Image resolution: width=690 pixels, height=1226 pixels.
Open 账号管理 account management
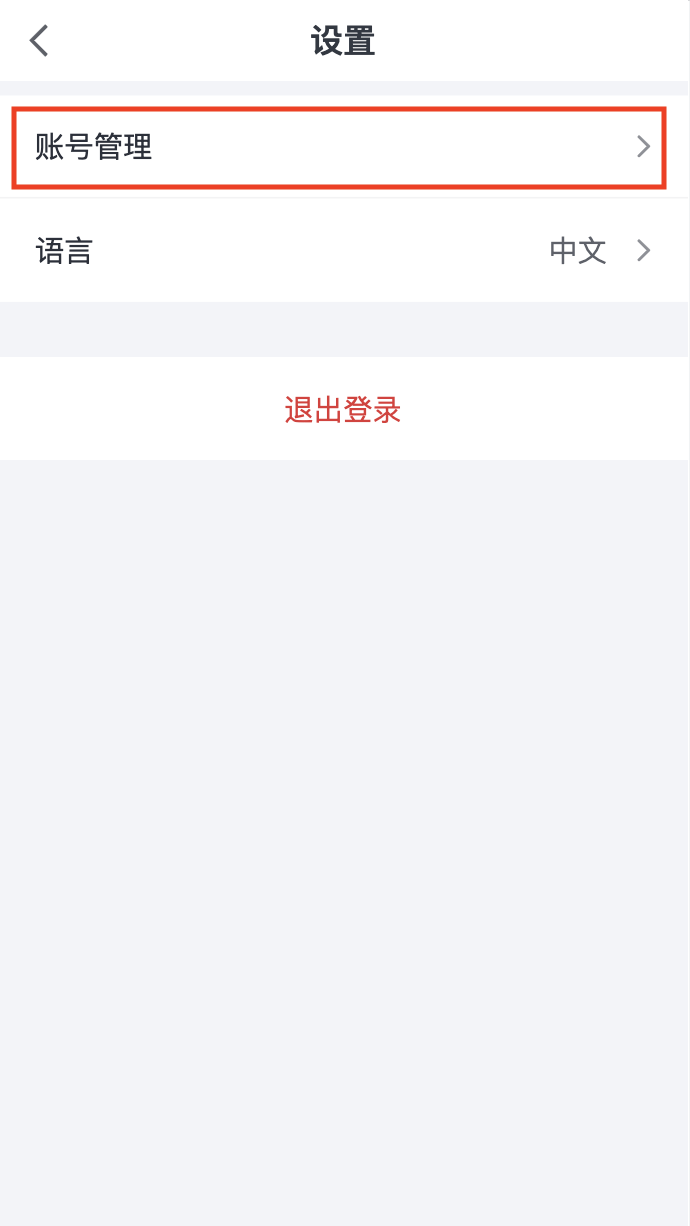coord(344,147)
